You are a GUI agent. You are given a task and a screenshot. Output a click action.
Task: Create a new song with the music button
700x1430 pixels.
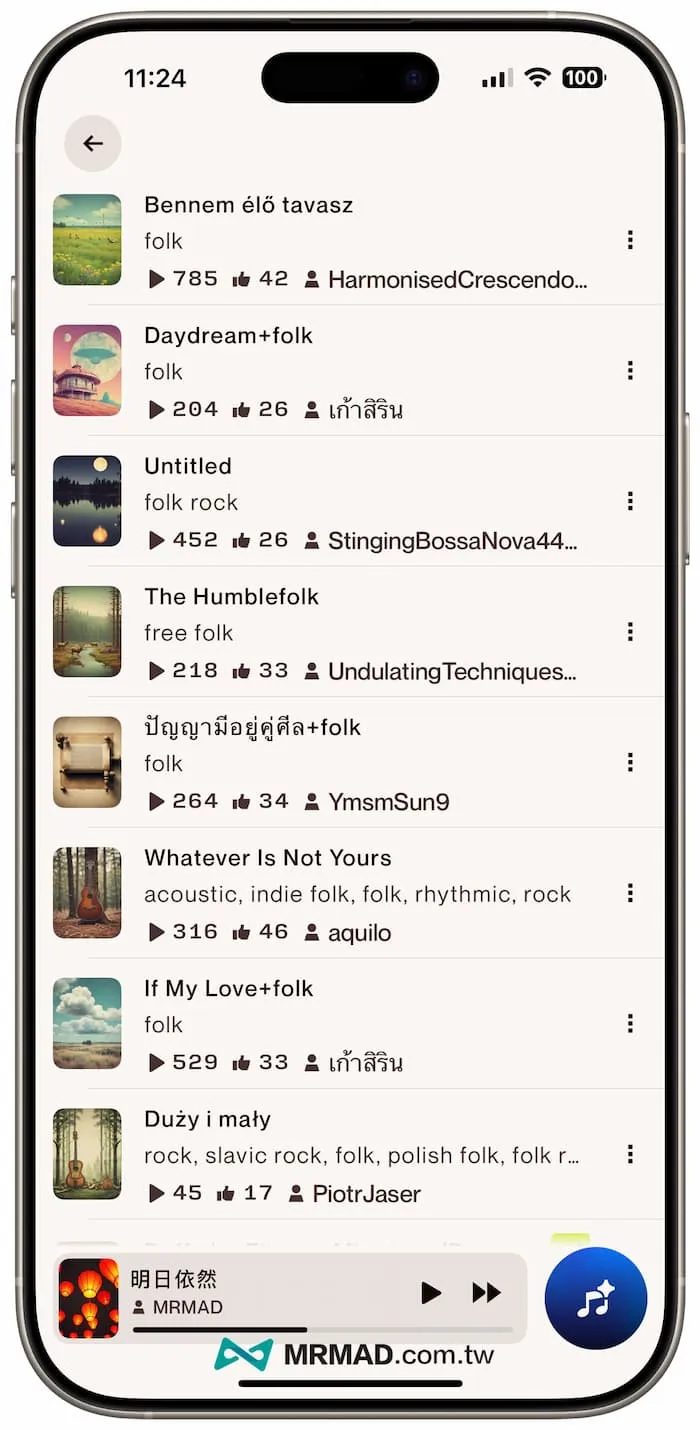[x=596, y=1298]
